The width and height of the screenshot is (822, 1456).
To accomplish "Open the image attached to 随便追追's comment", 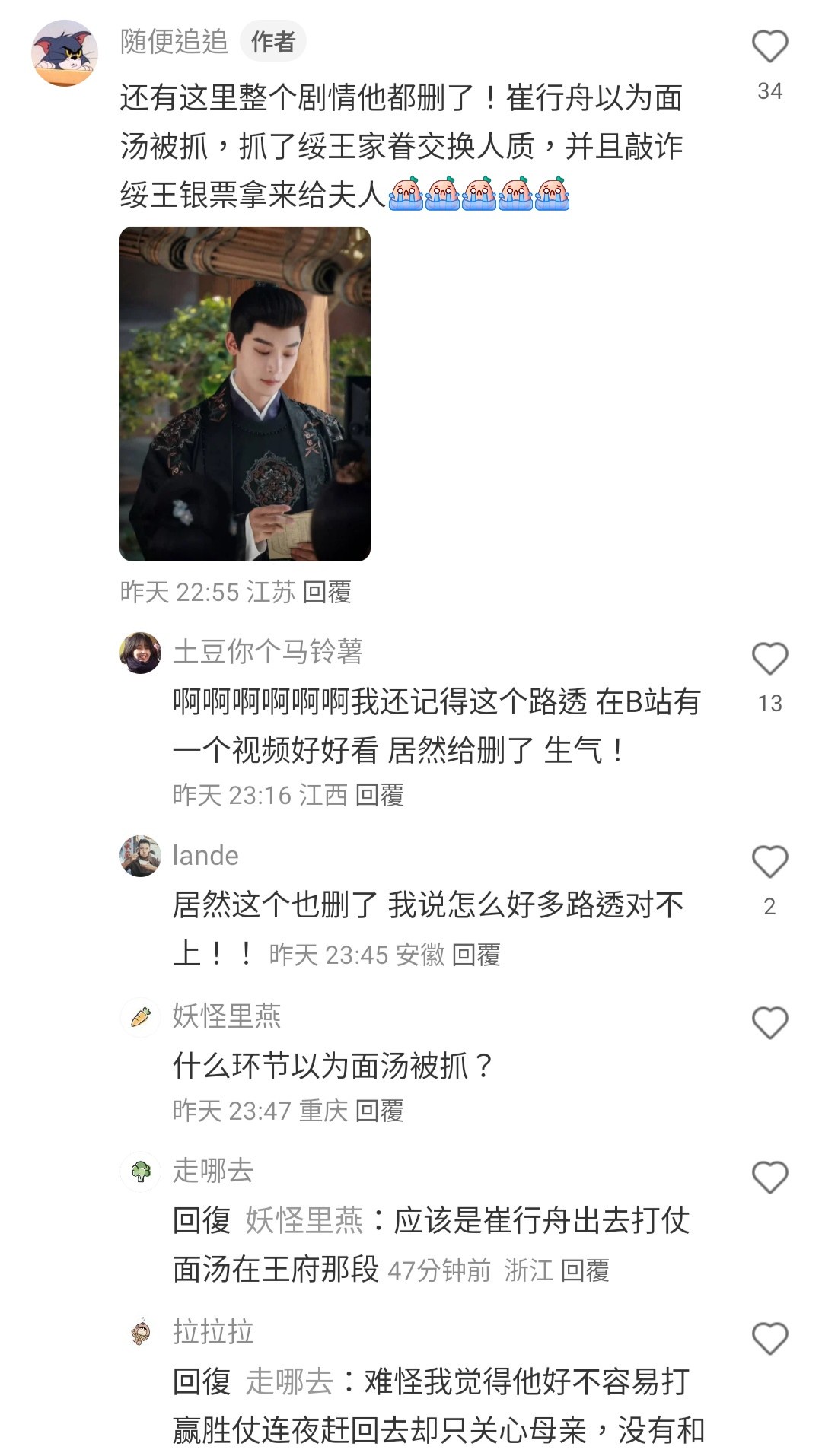I will [x=245, y=394].
